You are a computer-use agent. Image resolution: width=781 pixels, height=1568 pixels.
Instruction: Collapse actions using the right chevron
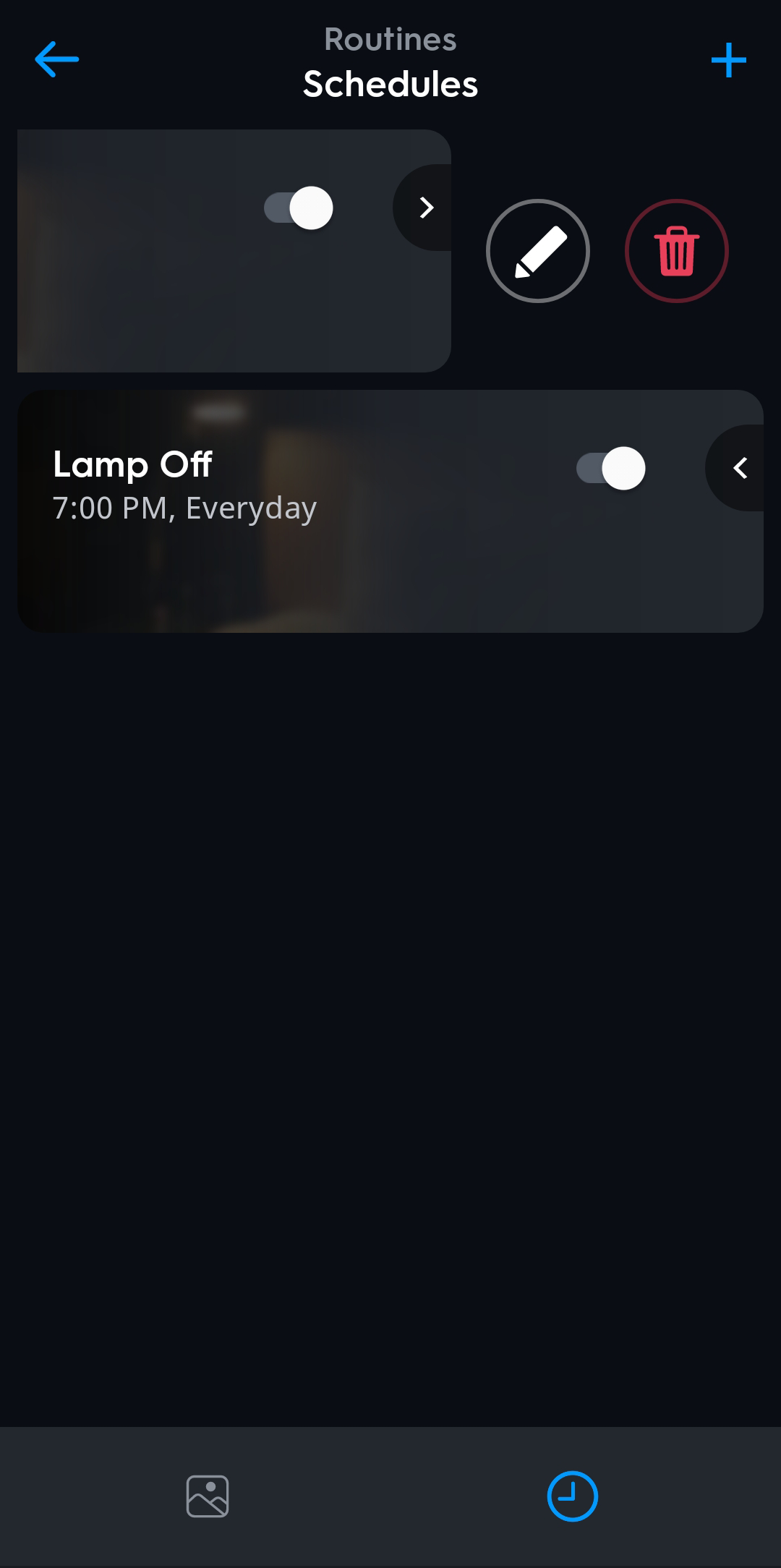point(426,208)
